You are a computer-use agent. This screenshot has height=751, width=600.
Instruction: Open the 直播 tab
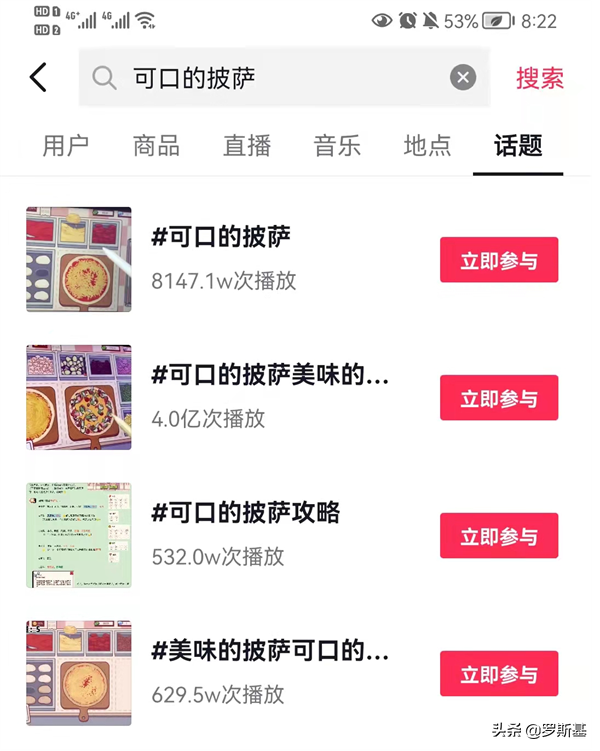click(x=247, y=146)
